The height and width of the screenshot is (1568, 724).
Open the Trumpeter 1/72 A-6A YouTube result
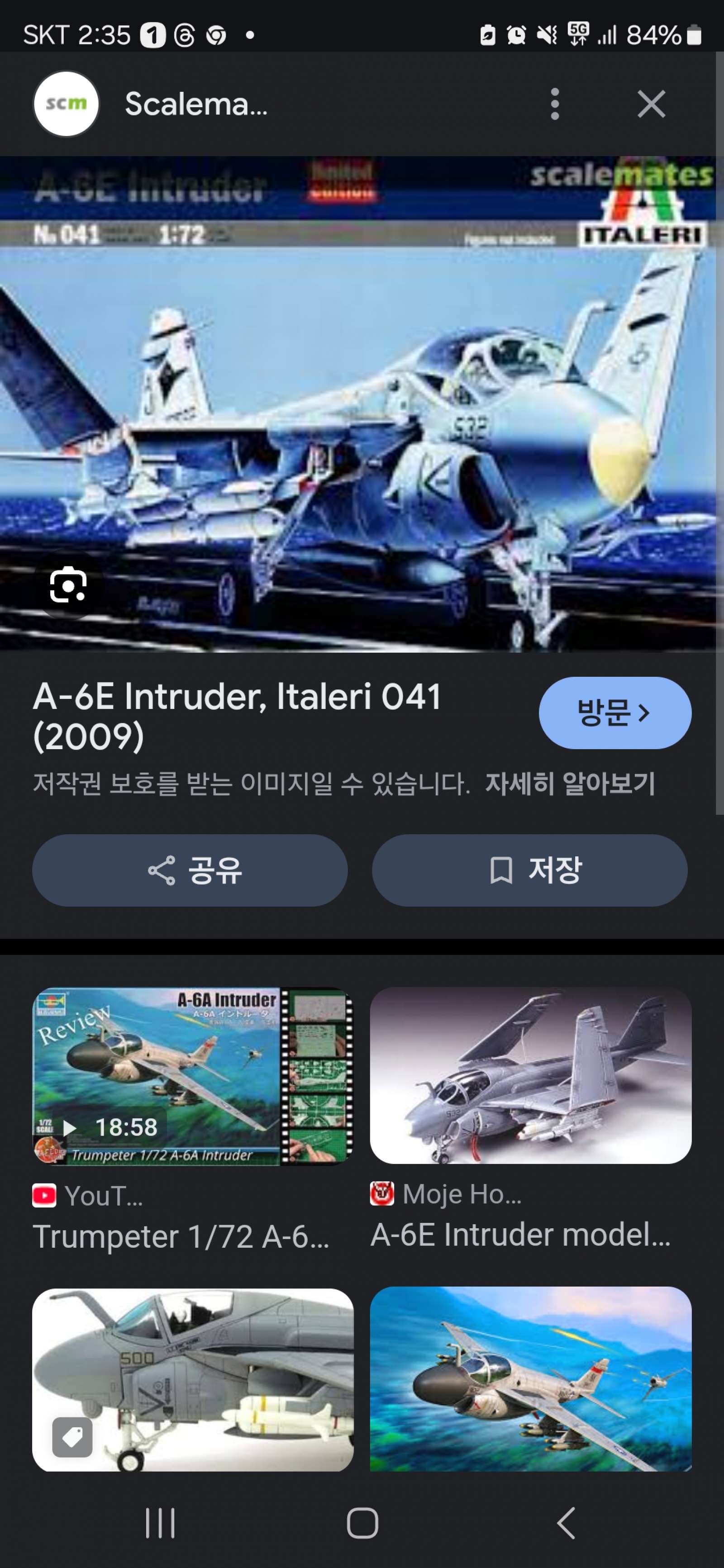[192, 1076]
